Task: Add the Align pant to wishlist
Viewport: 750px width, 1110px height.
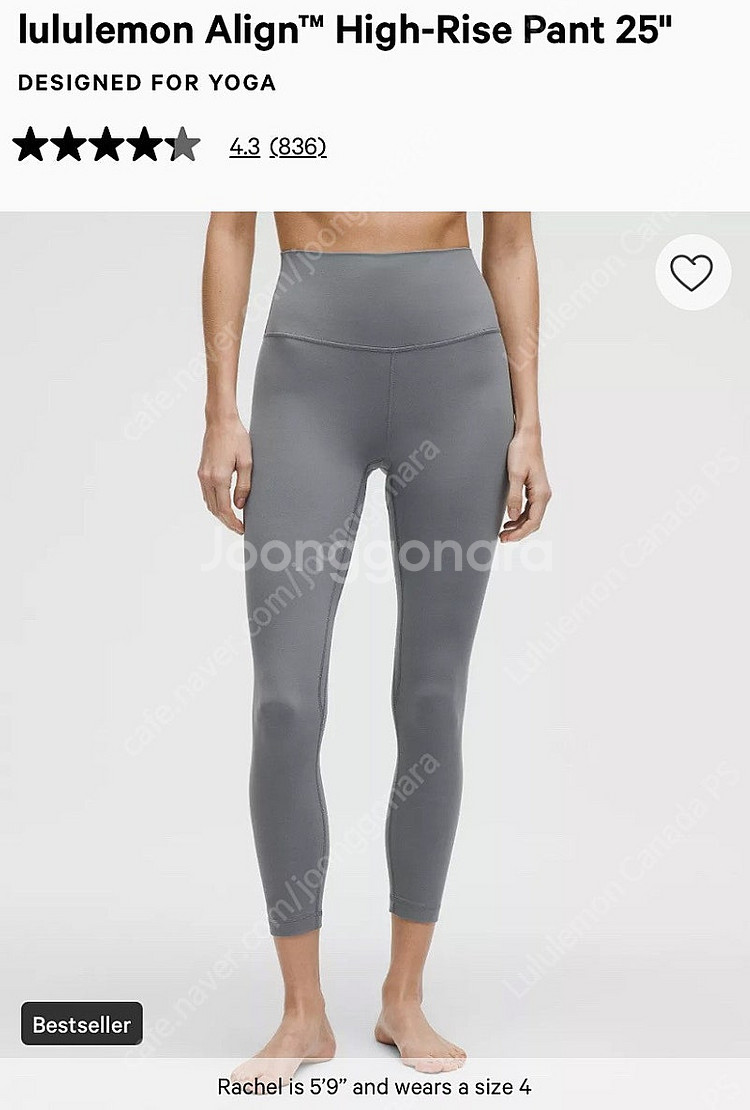Action: coord(692,272)
